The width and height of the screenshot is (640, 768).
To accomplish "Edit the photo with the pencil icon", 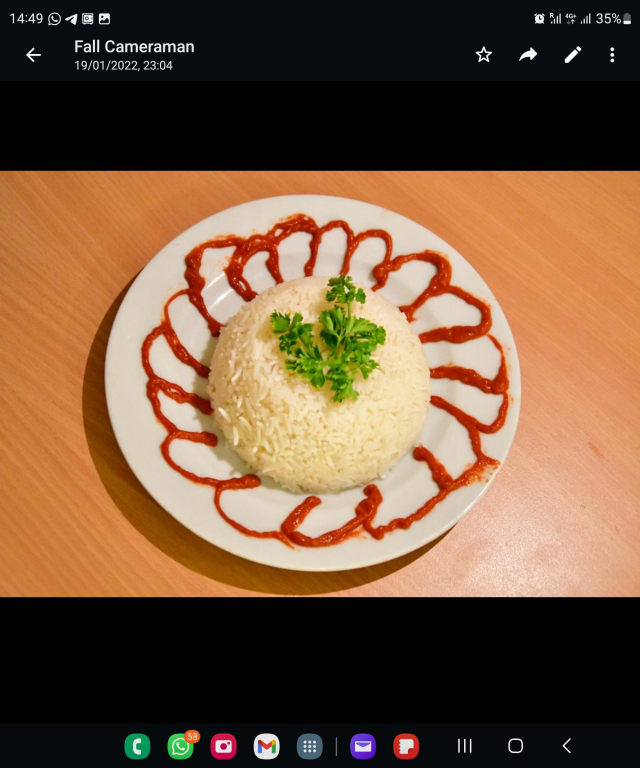I will (572, 55).
